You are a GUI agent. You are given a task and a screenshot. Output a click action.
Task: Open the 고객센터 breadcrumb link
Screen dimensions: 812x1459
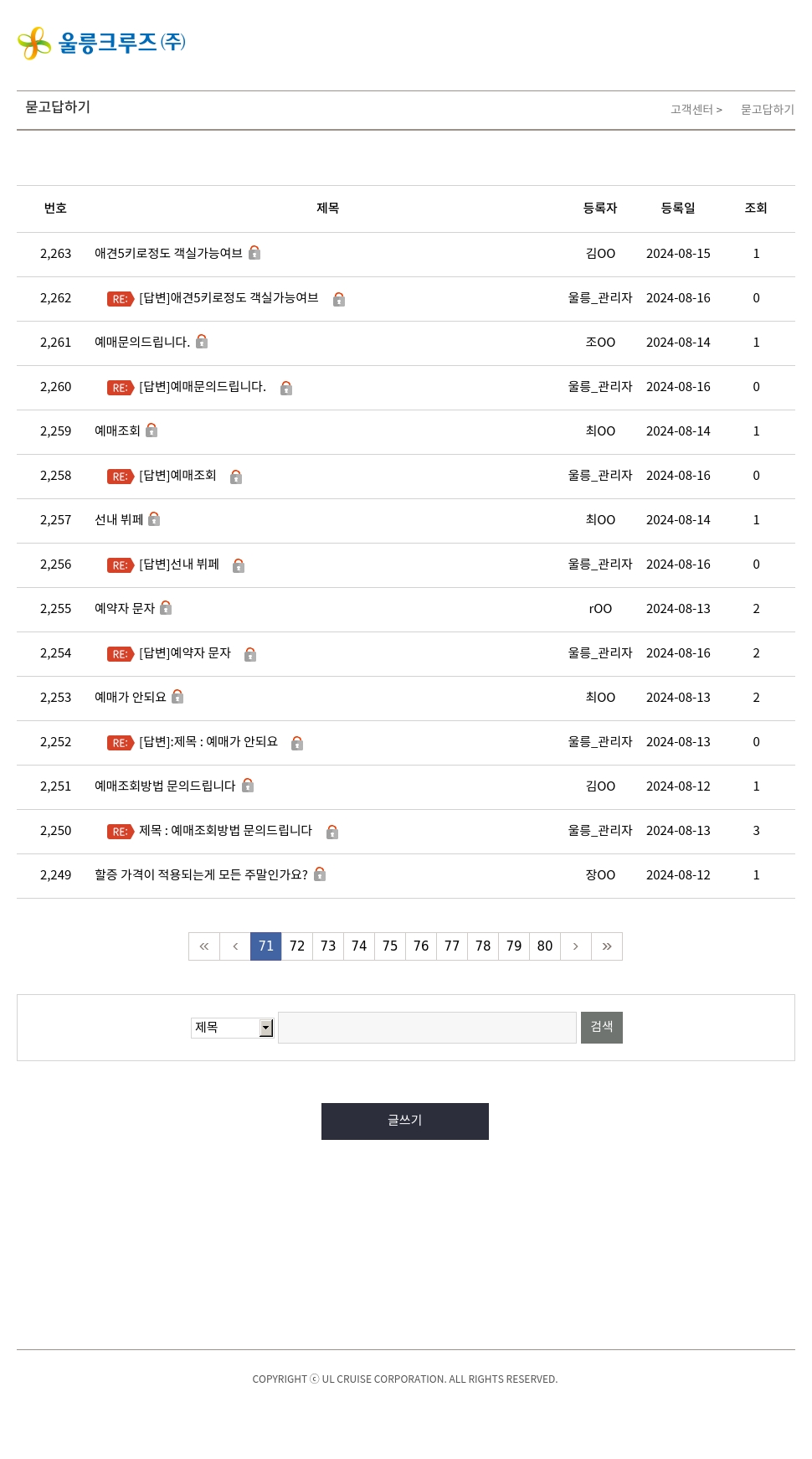692,110
